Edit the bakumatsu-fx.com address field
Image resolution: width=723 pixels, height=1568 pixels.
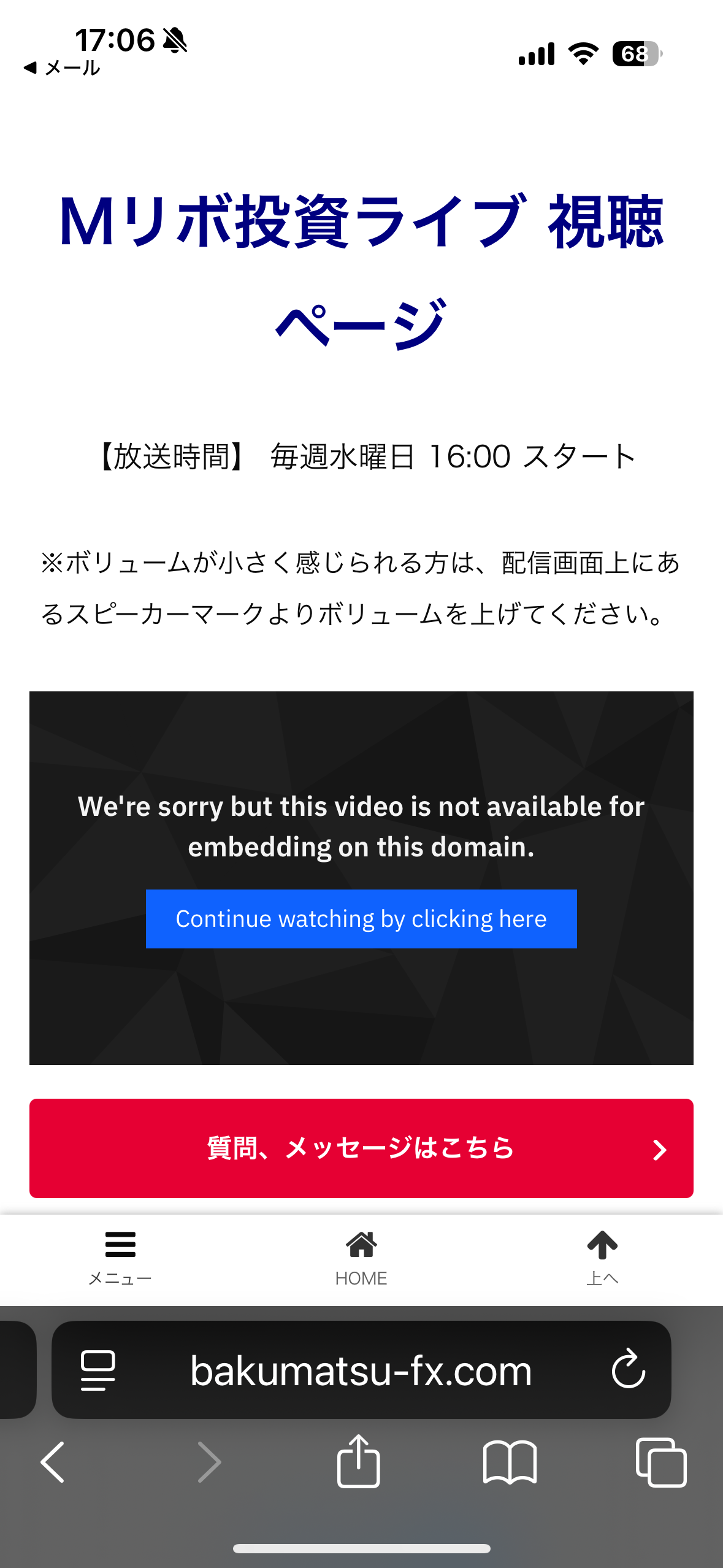[361, 1370]
